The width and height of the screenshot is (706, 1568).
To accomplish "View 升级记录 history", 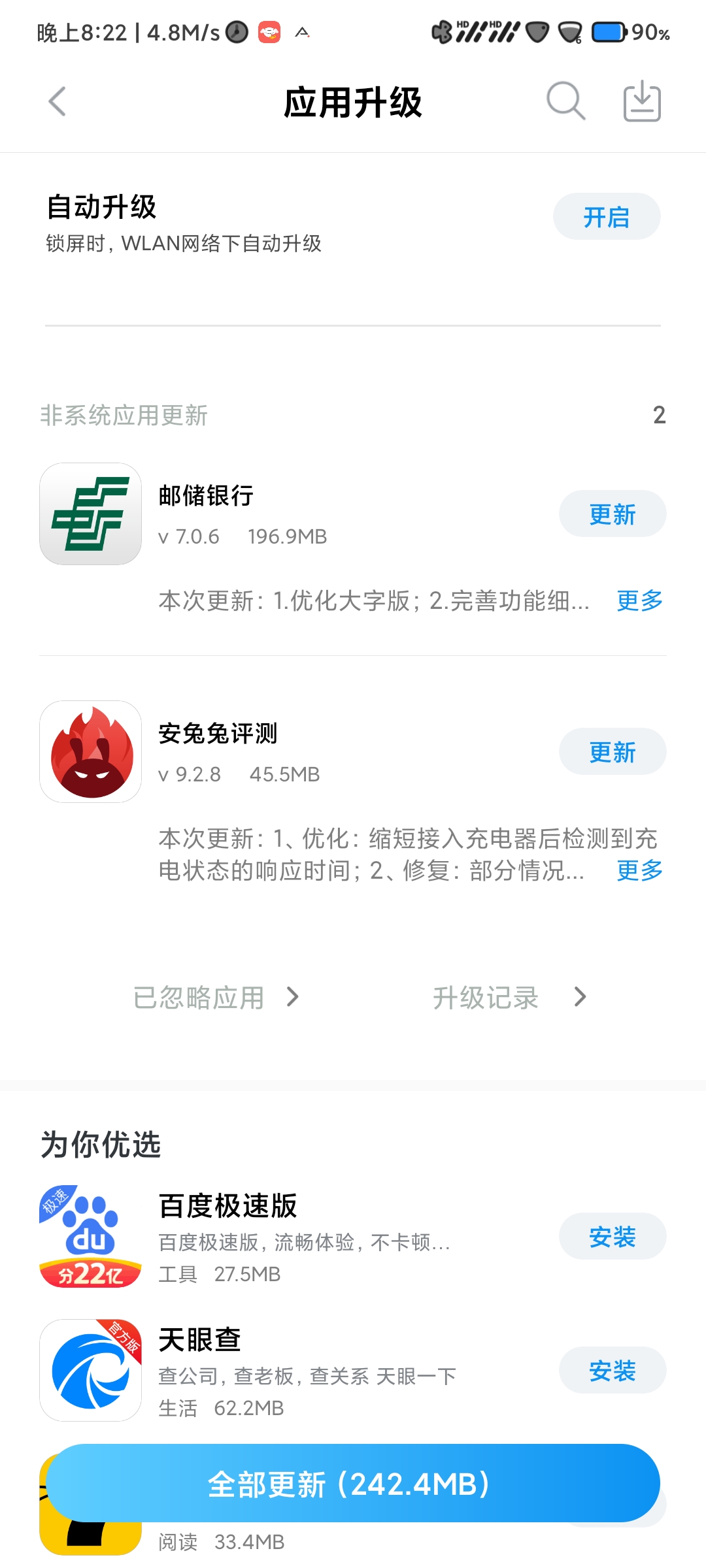I will tap(510, 997).
